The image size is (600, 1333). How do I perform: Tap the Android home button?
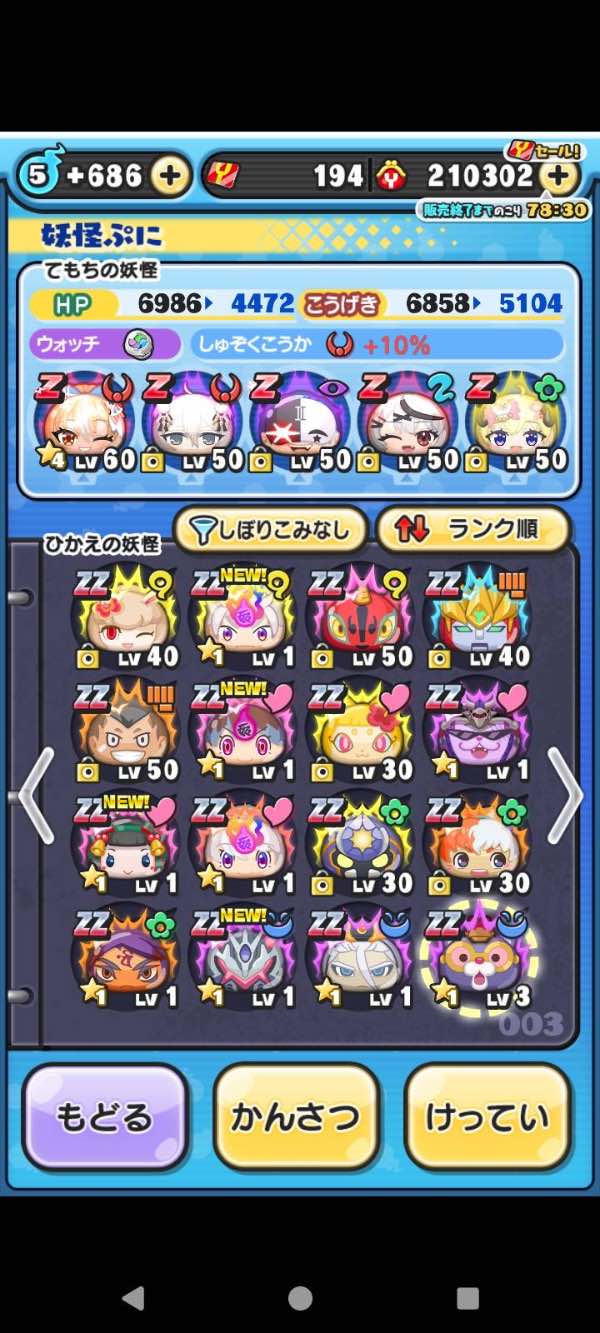(x=300, y=1298)
